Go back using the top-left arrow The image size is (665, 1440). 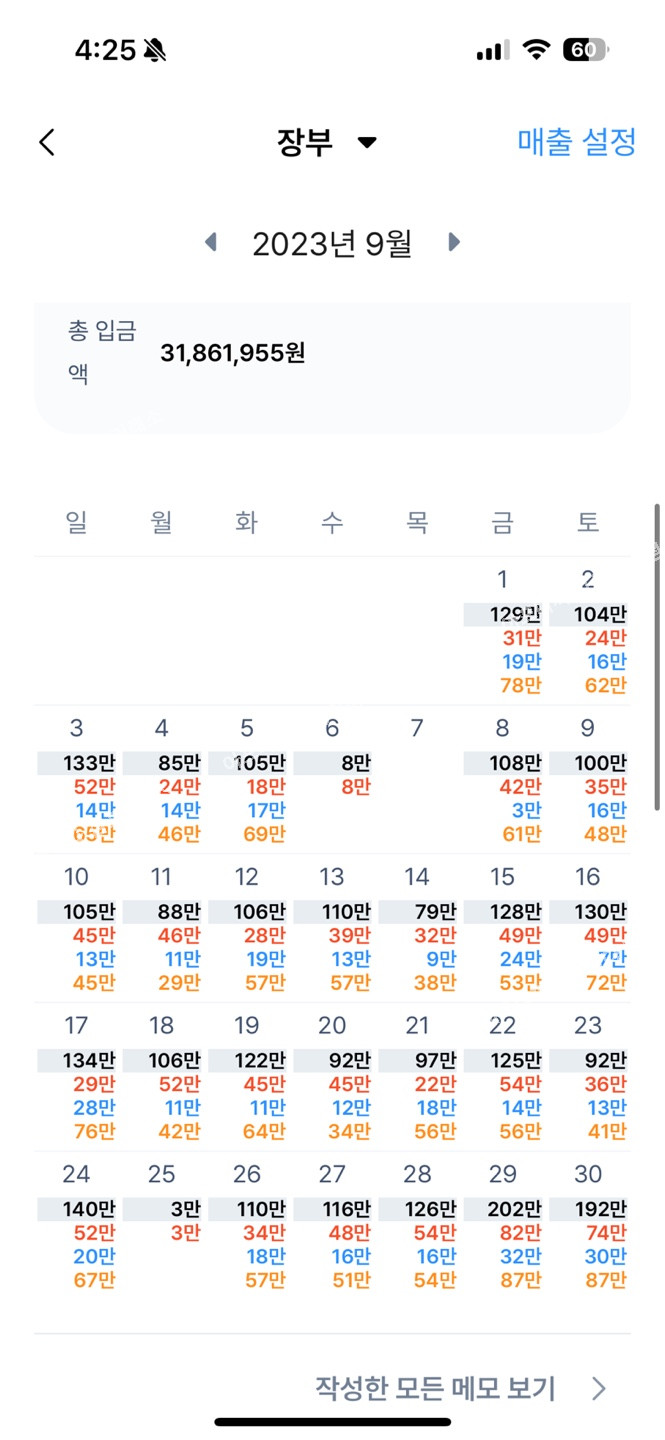47,142
